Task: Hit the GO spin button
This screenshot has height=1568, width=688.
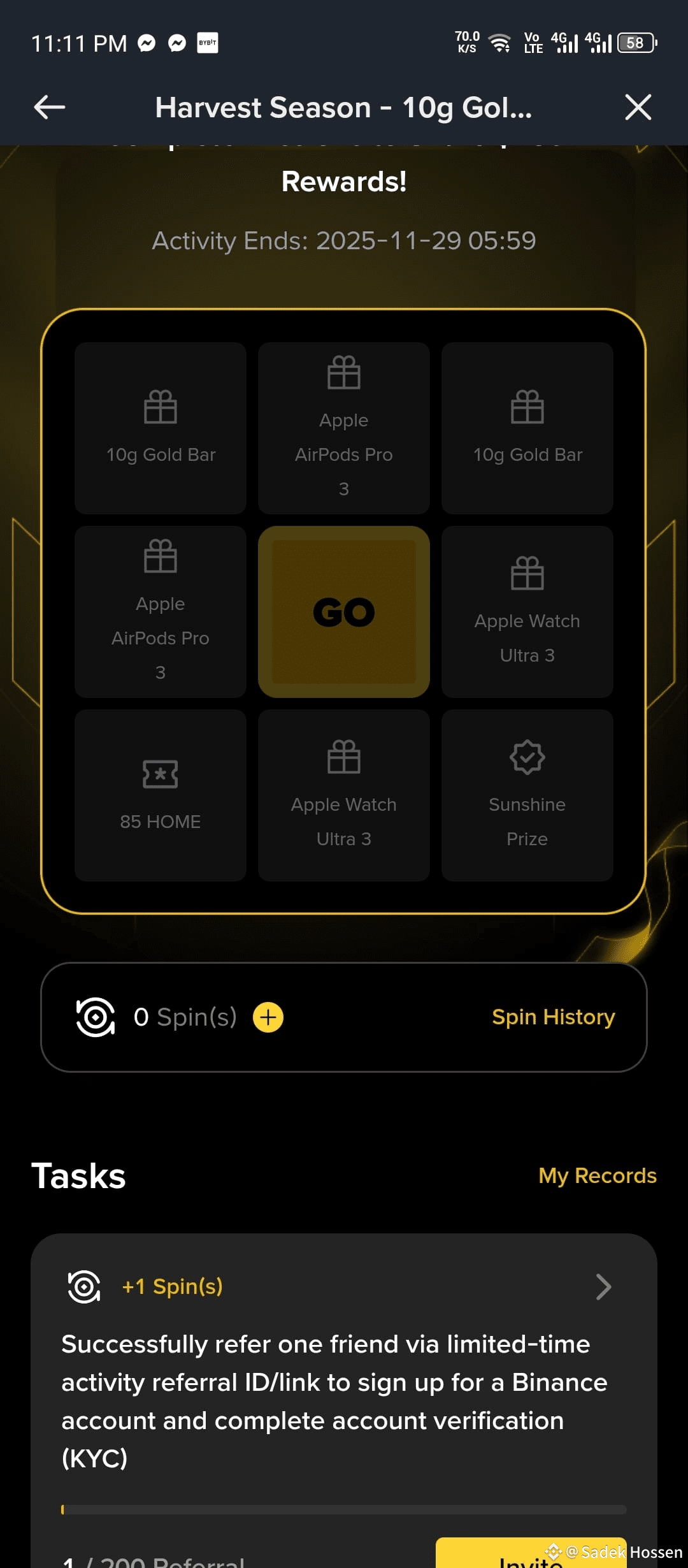Action: (343, 612)
